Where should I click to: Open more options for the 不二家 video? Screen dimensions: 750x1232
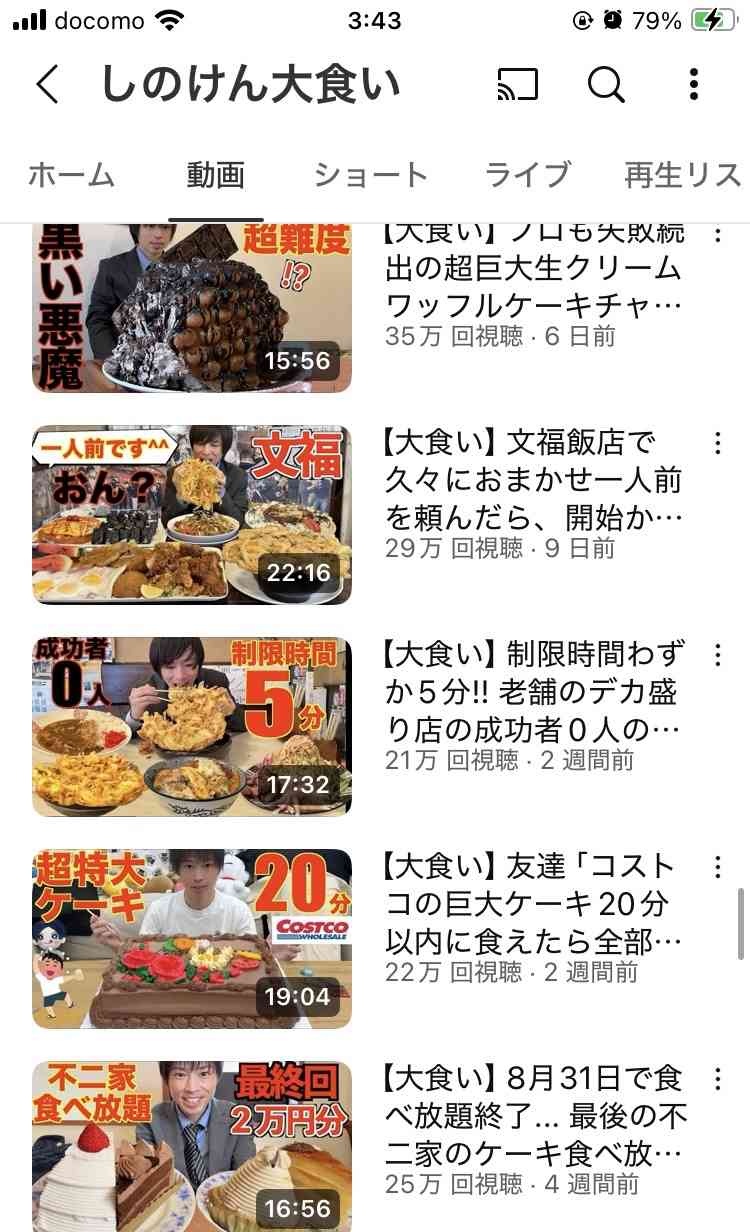717,1079
